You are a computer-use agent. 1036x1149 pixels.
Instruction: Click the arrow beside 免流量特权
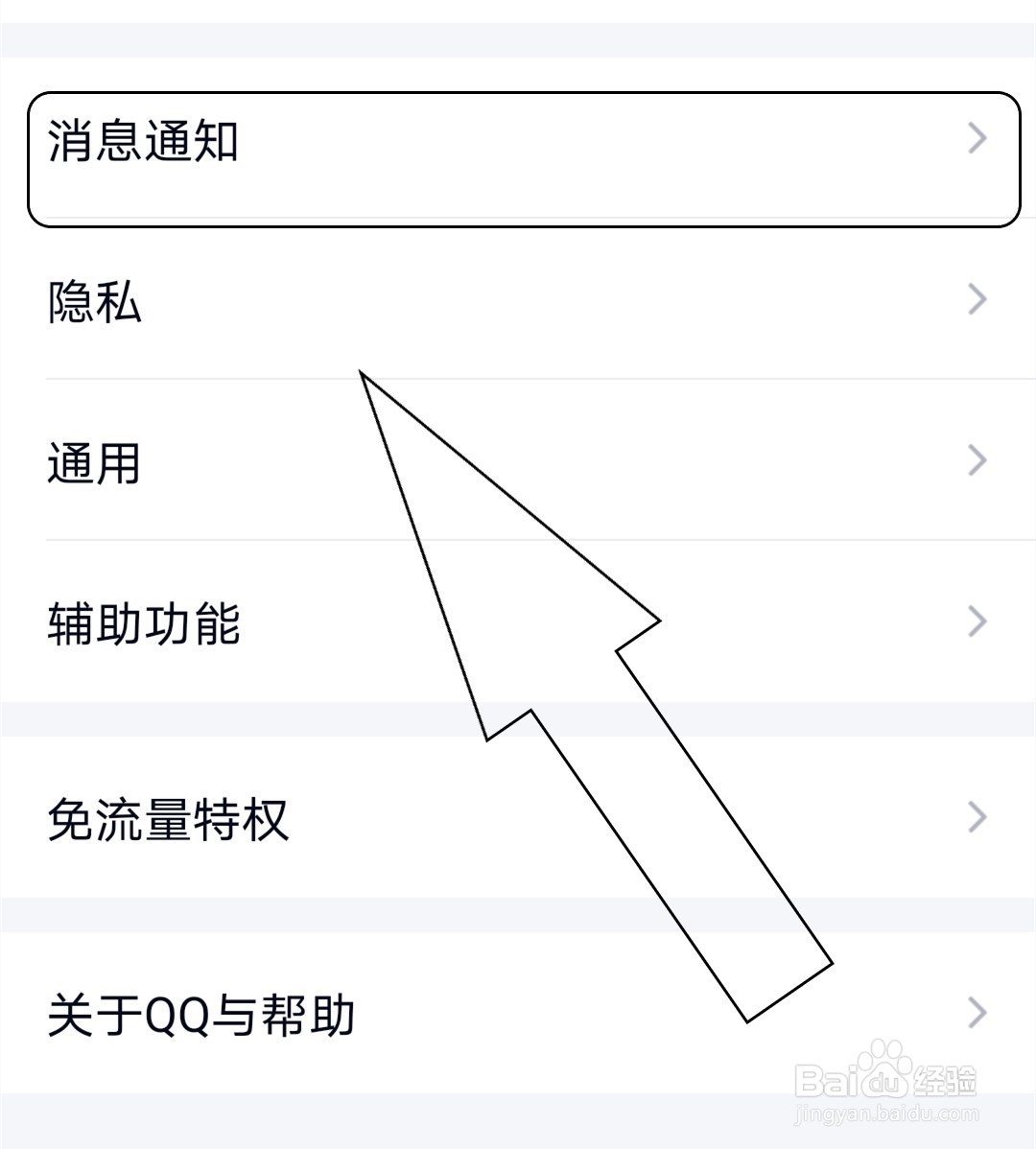coord(975,816)
